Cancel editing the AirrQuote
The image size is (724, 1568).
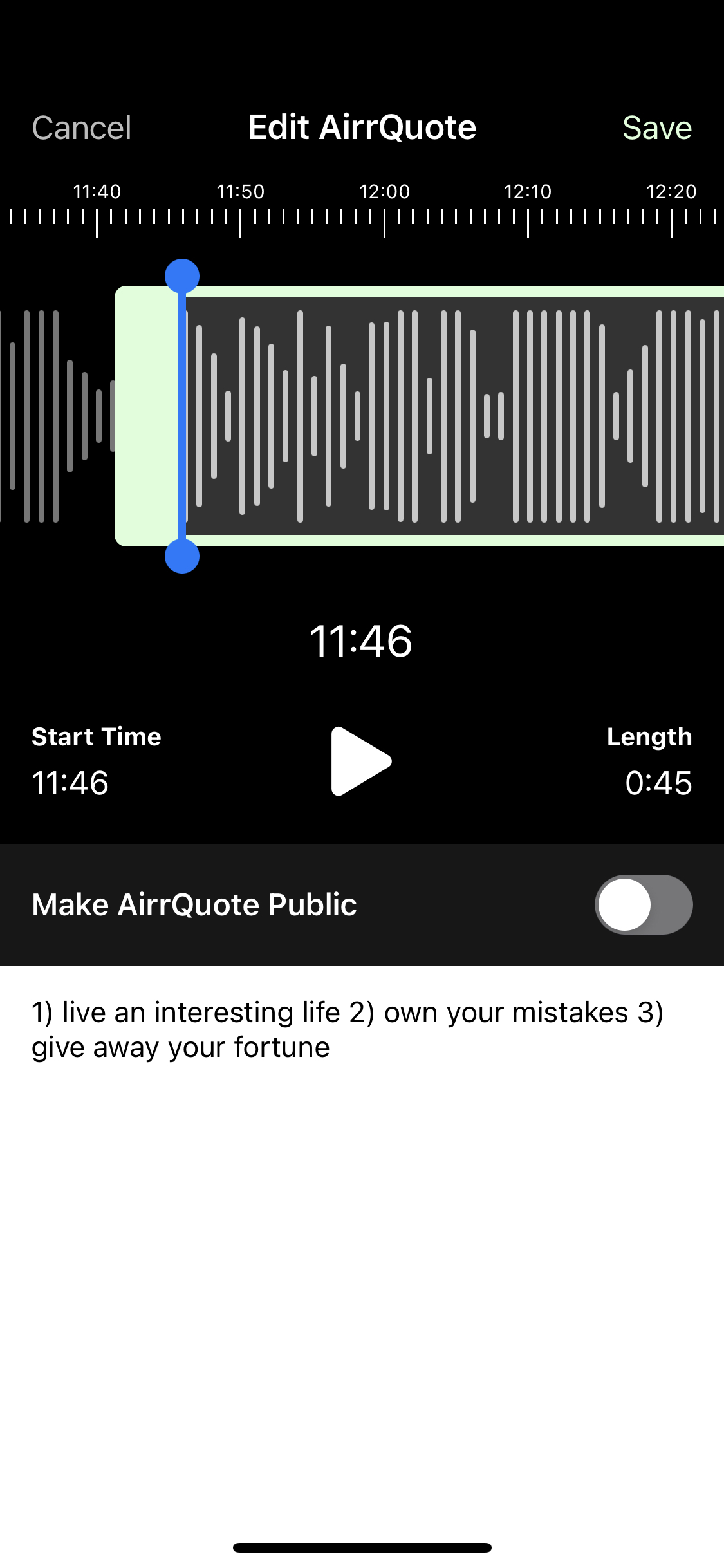click(82, 127)
